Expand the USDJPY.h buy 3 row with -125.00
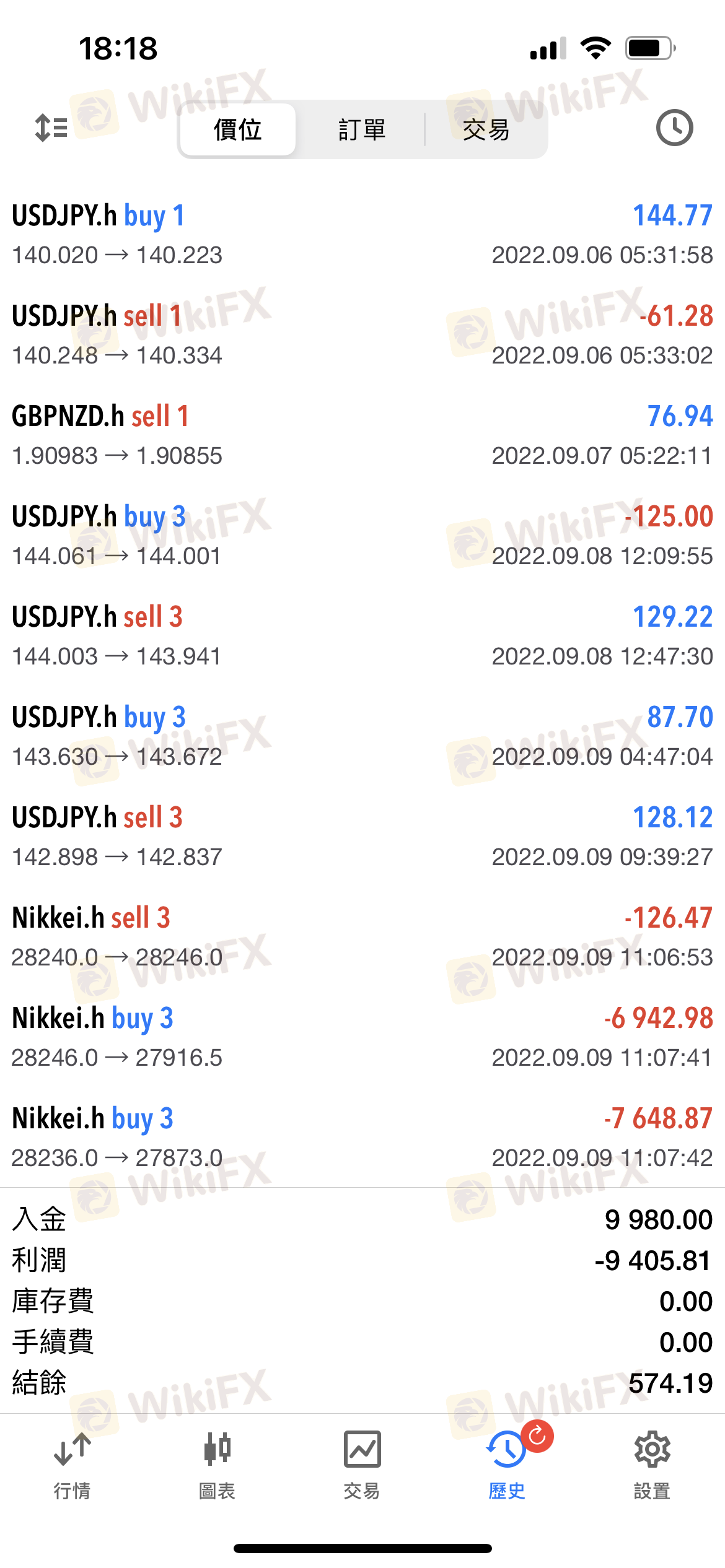The width and height of the screenshot is (725, 1568). pyautogui.click(x=362, y=536)
